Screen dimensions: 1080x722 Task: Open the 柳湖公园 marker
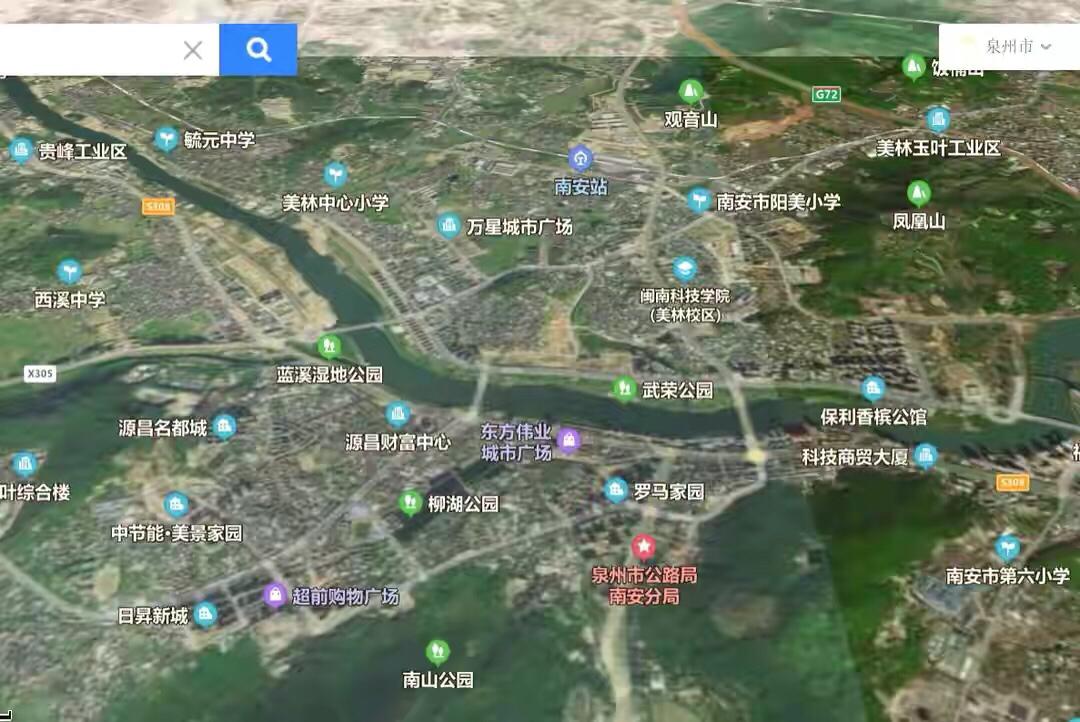point(409,503)
